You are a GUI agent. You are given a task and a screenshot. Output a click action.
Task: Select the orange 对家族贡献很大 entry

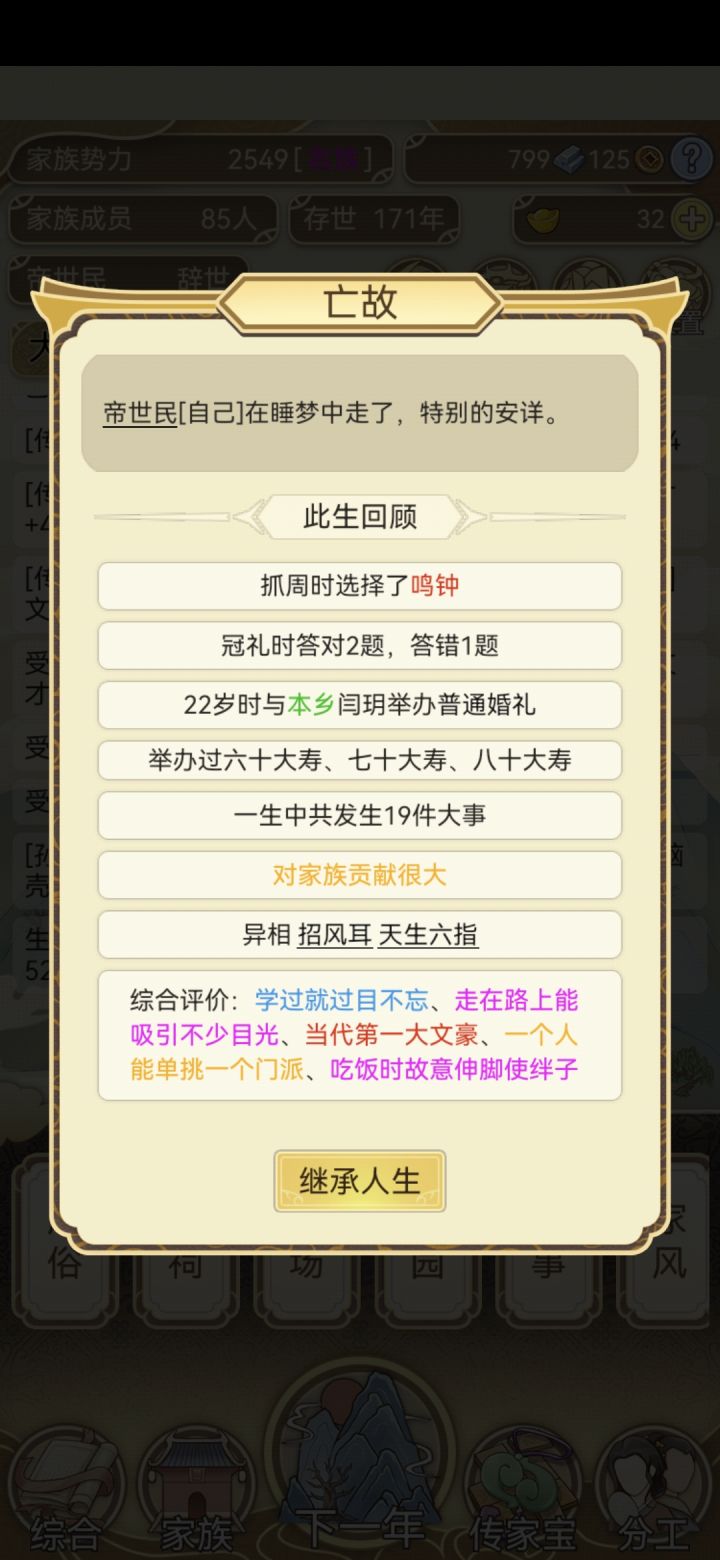tap(360, 874)
